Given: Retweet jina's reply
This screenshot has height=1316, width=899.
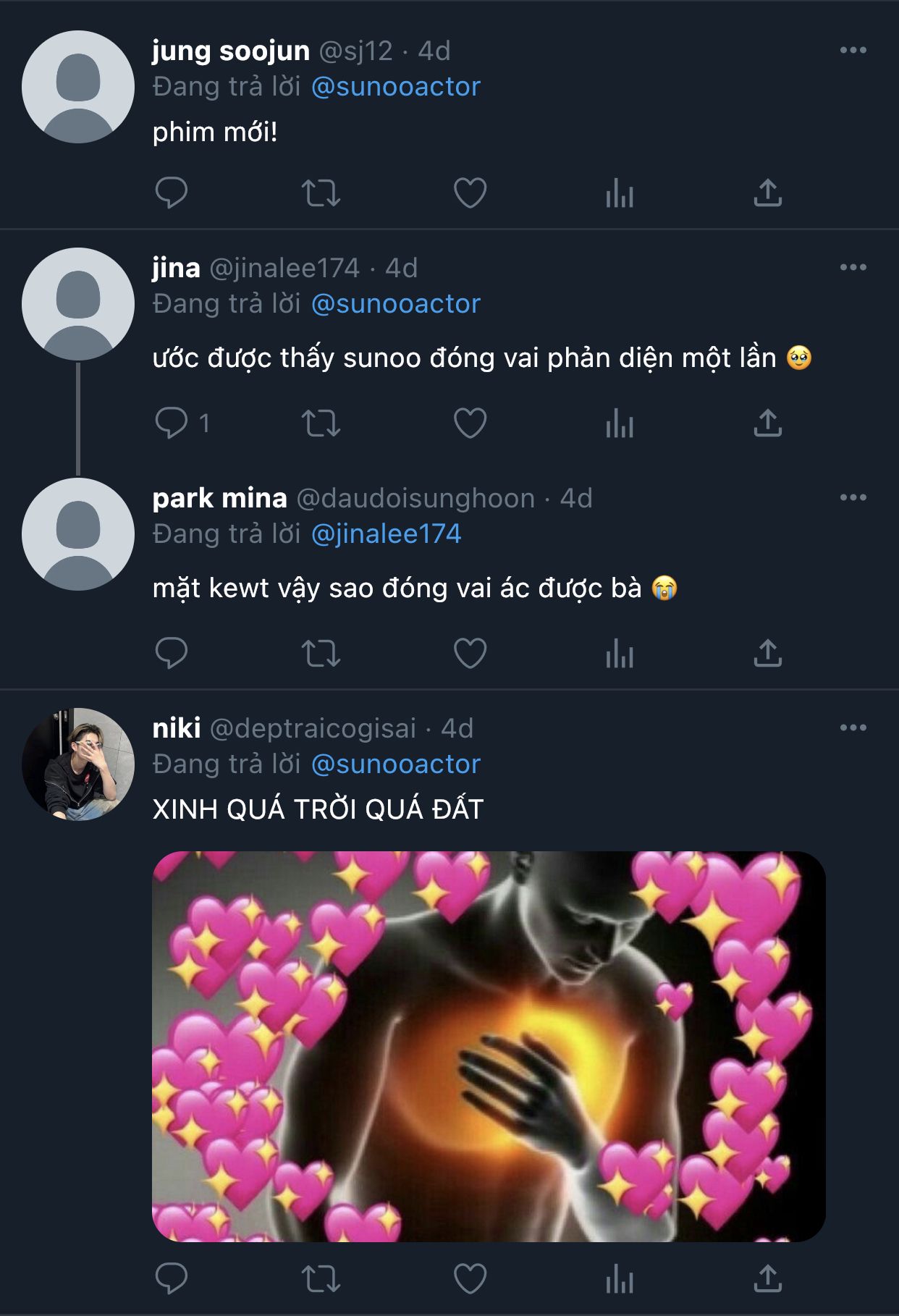Looking at the screenshot, I should [321, 423].
